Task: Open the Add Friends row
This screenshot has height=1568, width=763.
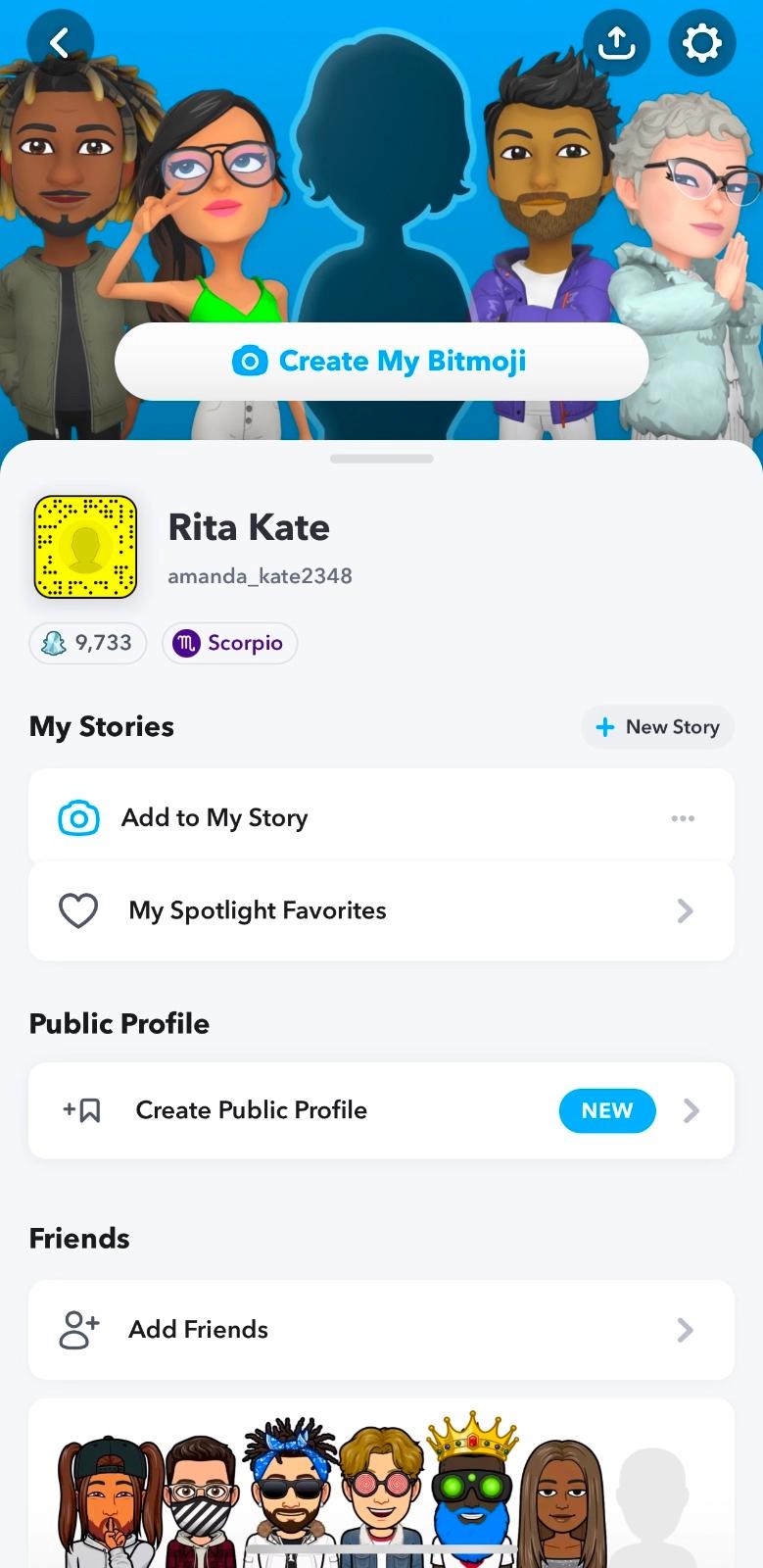Action: point(381,1330)
